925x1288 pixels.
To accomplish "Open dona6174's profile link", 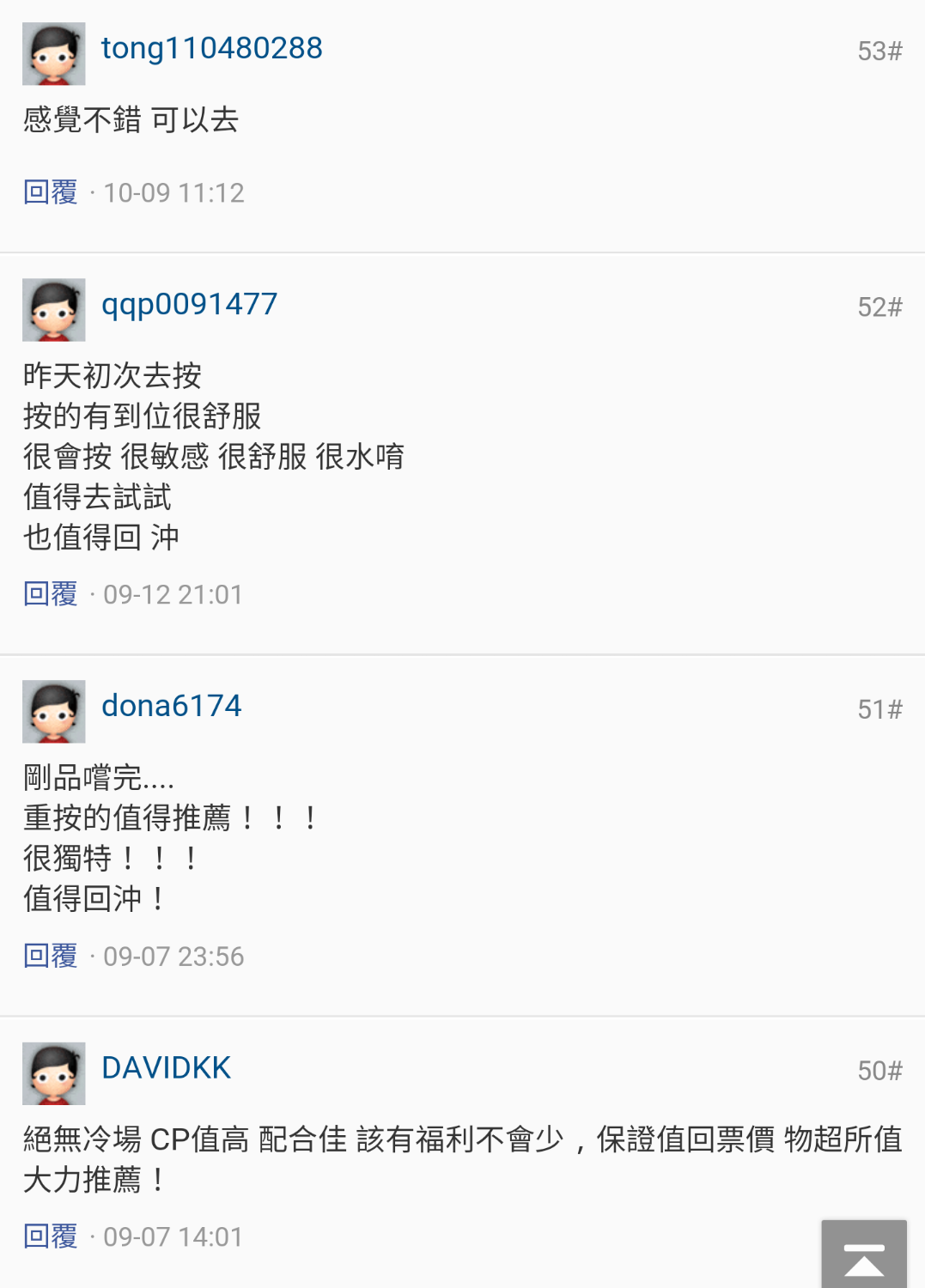I will pyautogui.click(x=171, y=707).
